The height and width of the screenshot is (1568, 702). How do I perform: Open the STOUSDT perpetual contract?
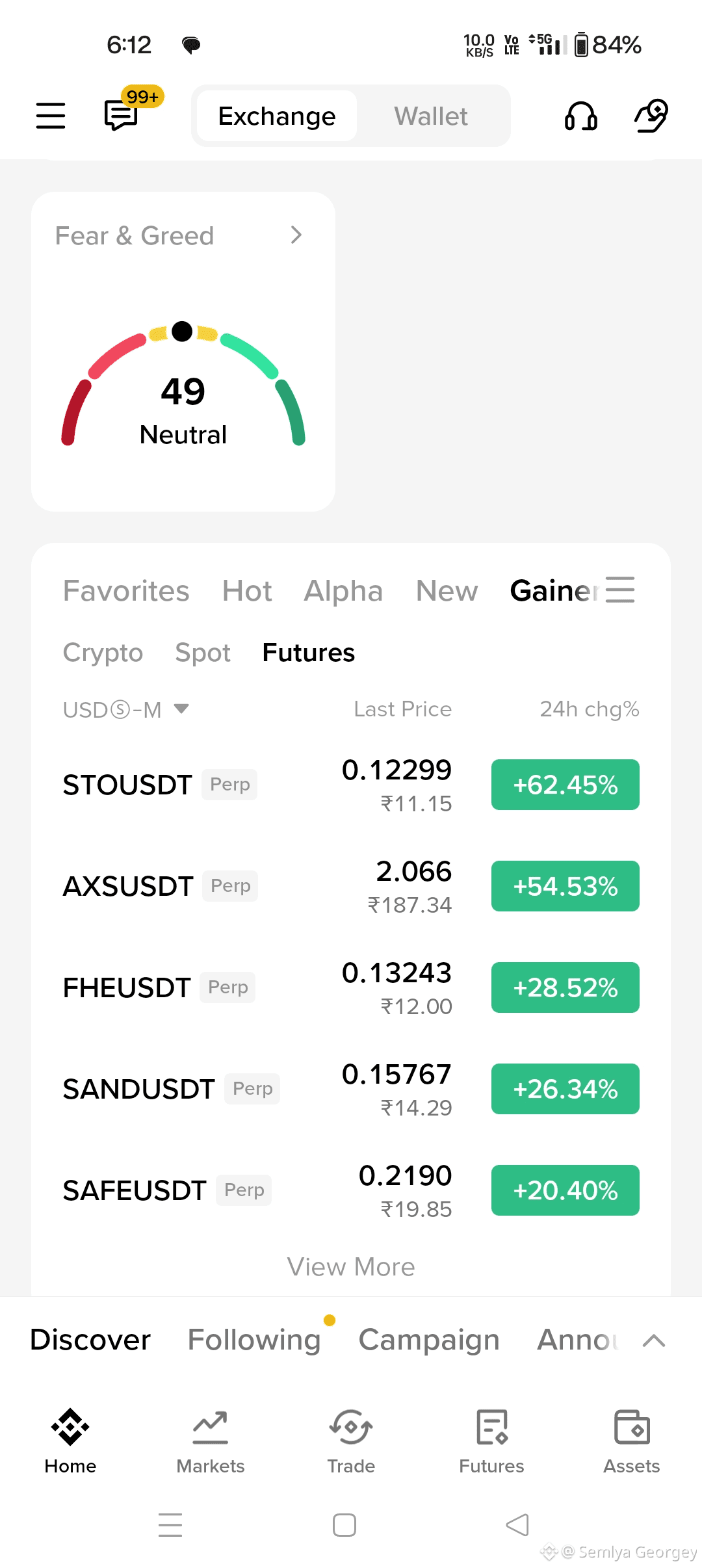point(127,785)
